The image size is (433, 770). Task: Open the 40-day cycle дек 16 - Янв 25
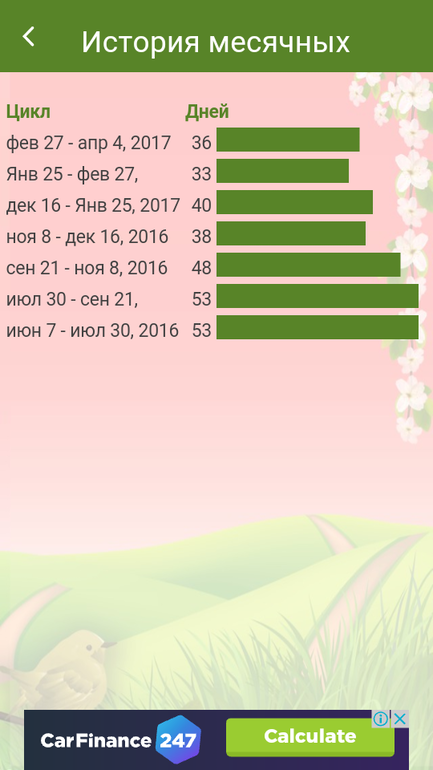pos(212,204)
